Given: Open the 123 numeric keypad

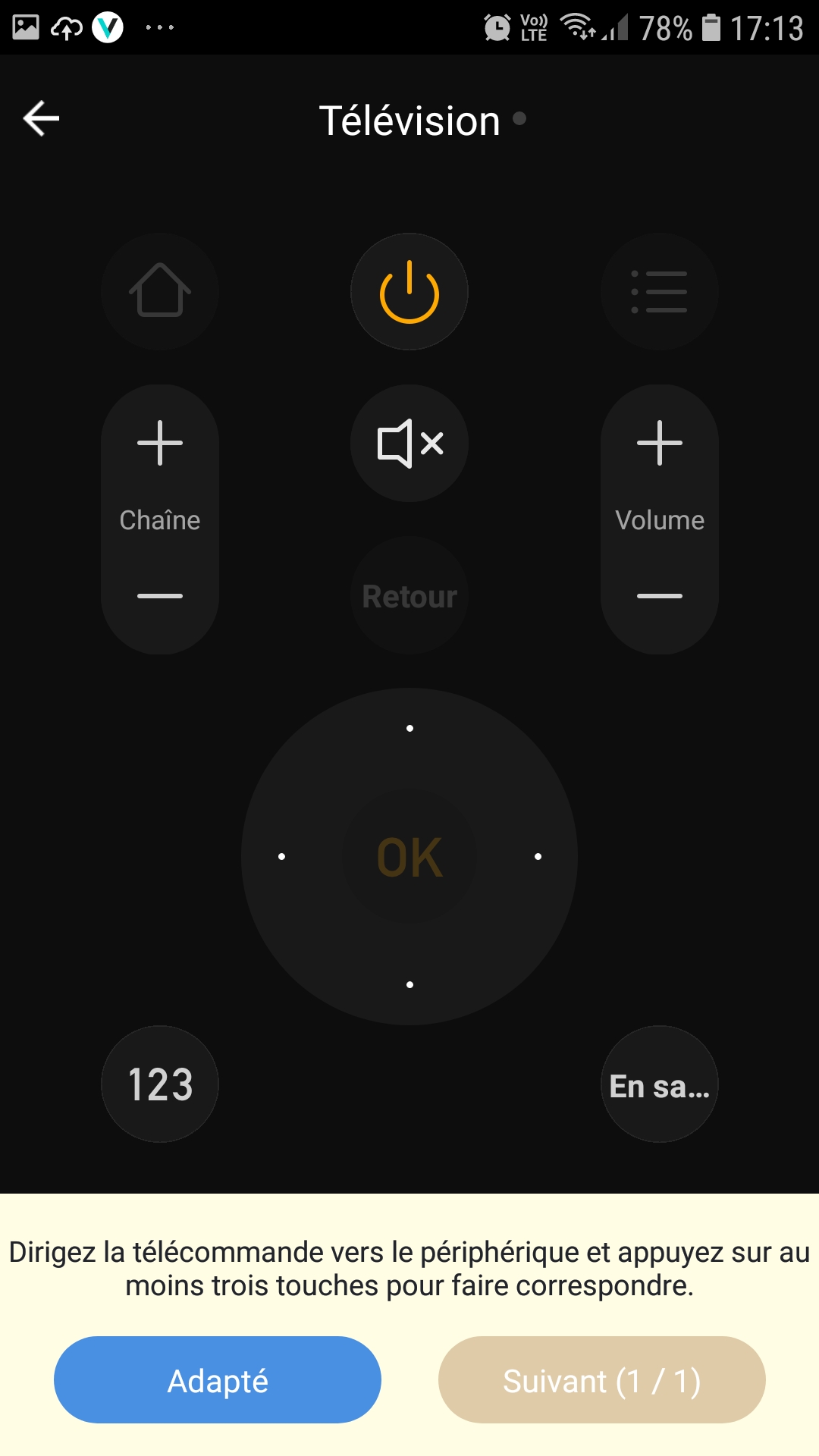Looking at the screenshot, I should click(x=160, y=1084).
